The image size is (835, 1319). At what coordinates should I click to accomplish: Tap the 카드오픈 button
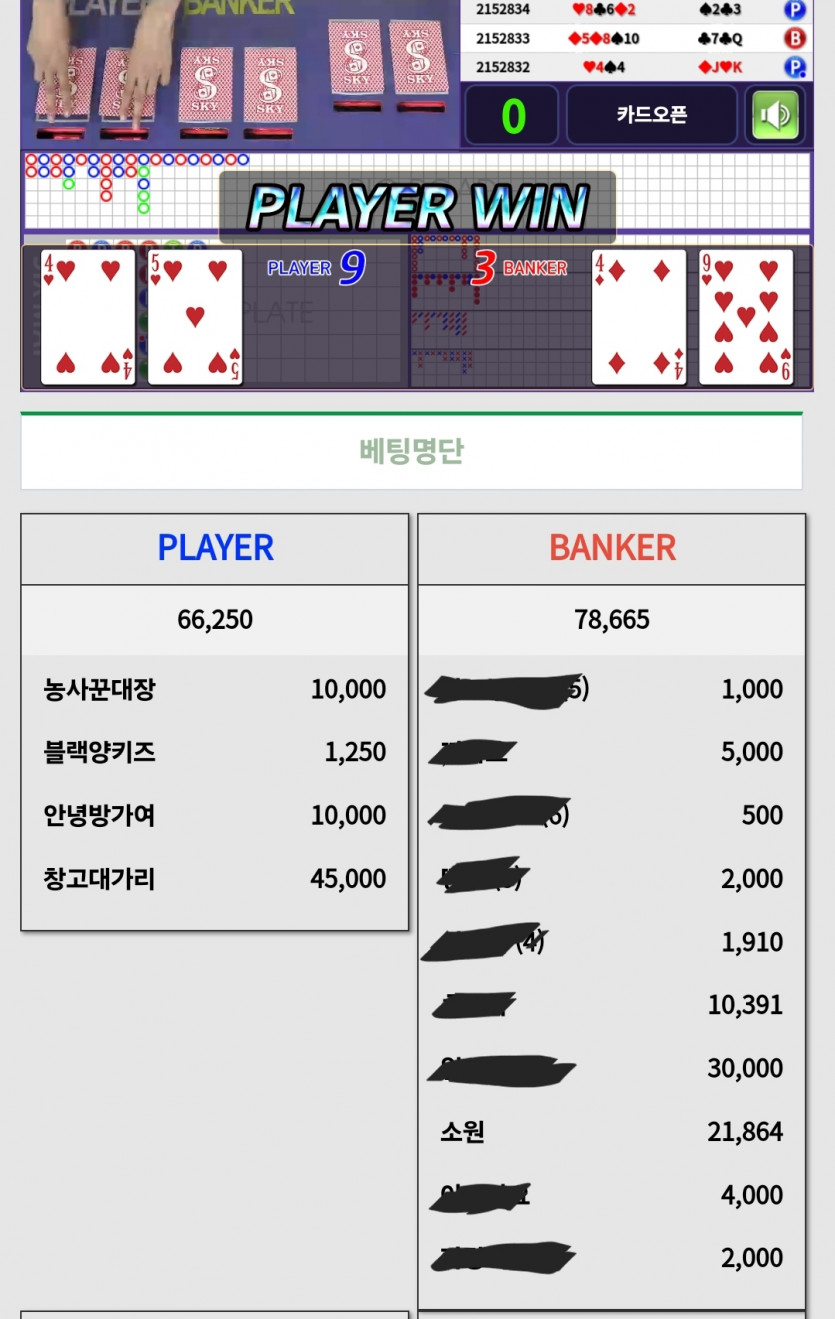[651, 115]
